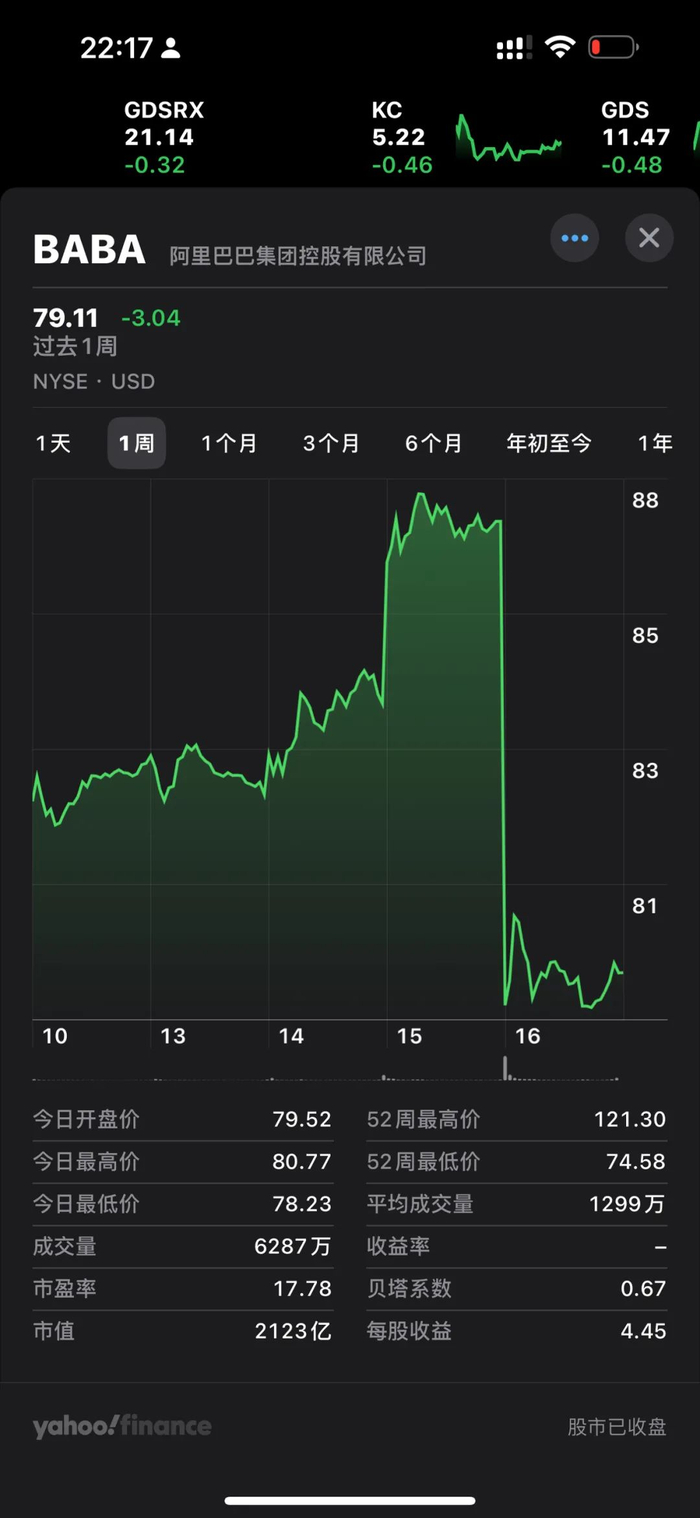
Task: Close the BABA stock detail sheet
Action: [649, 238]
